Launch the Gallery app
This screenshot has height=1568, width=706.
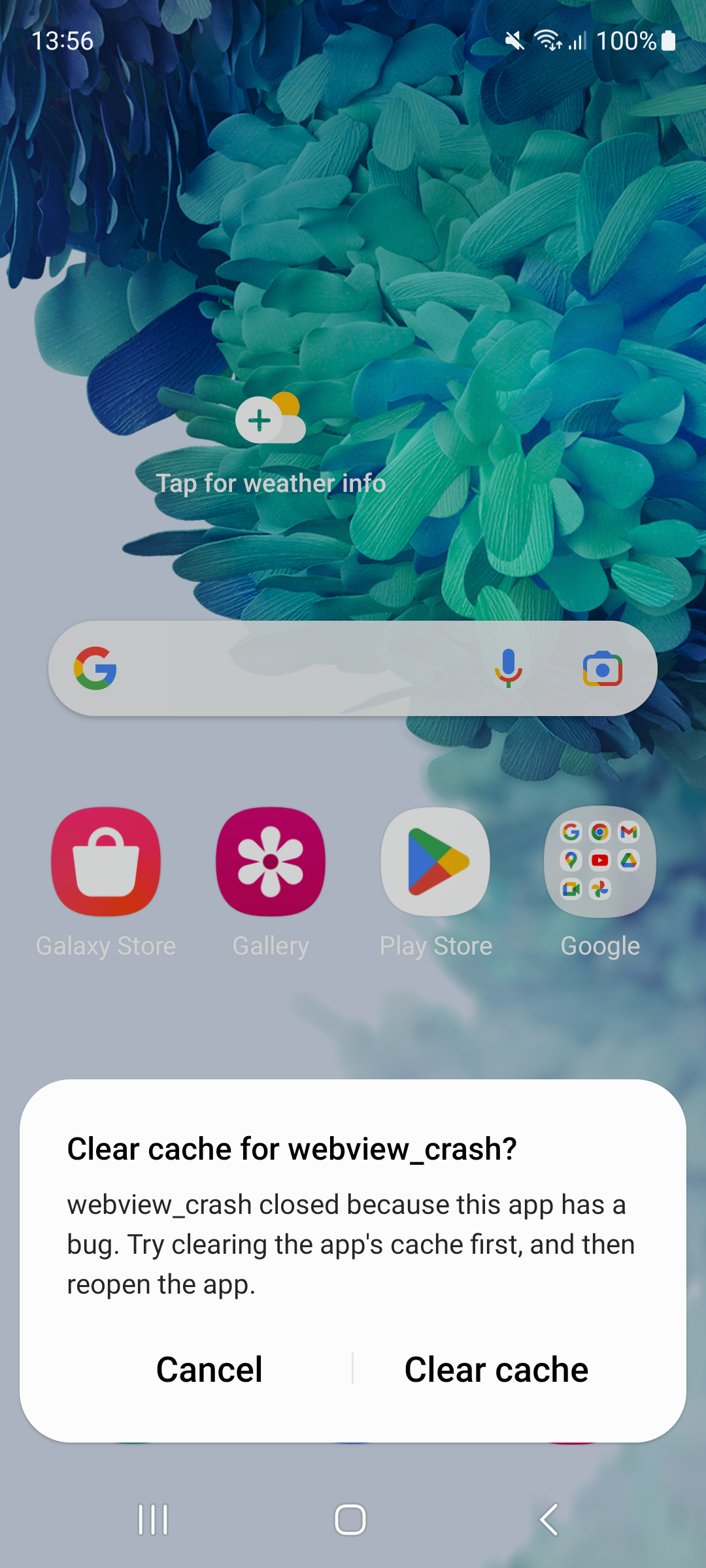[271, 882]
